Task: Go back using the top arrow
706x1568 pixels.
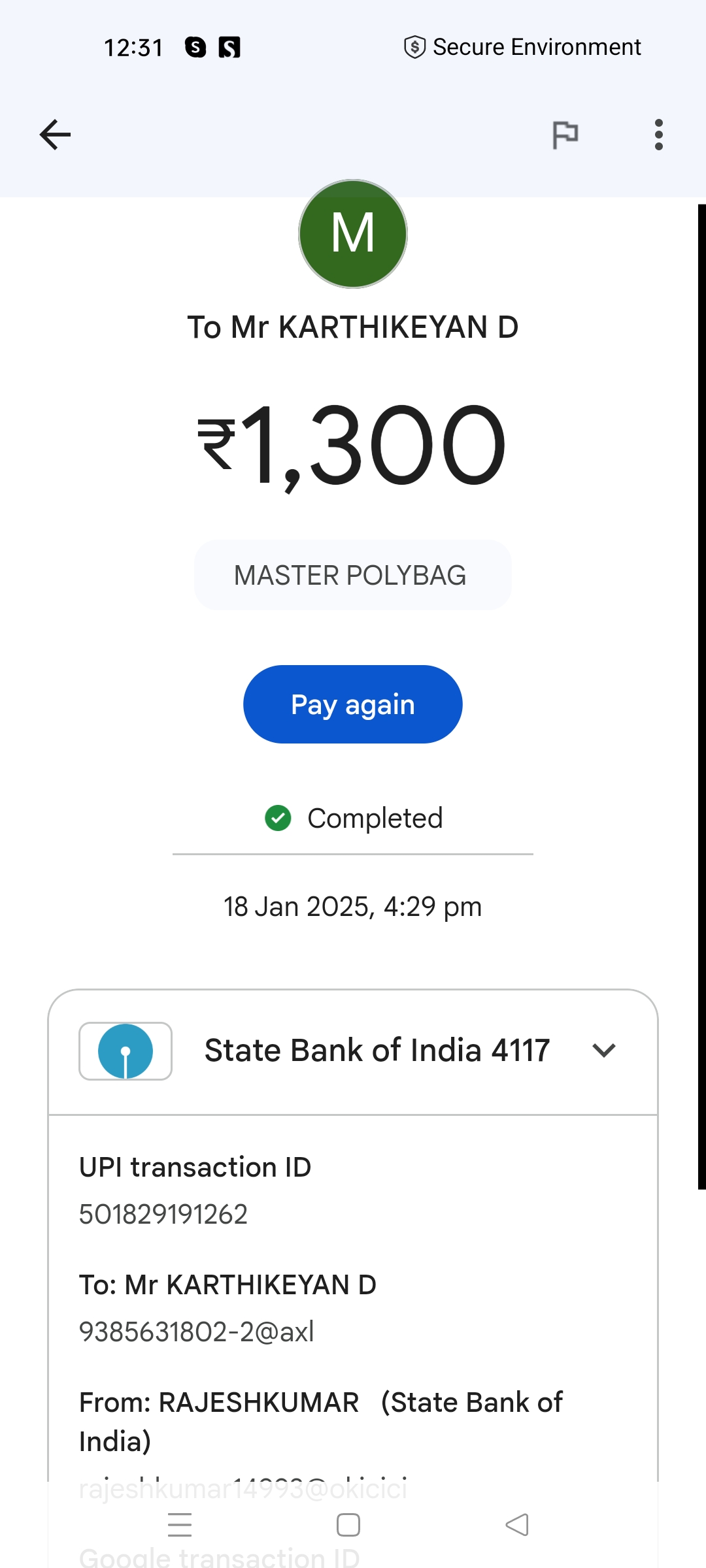Action: tap(55, 135)
